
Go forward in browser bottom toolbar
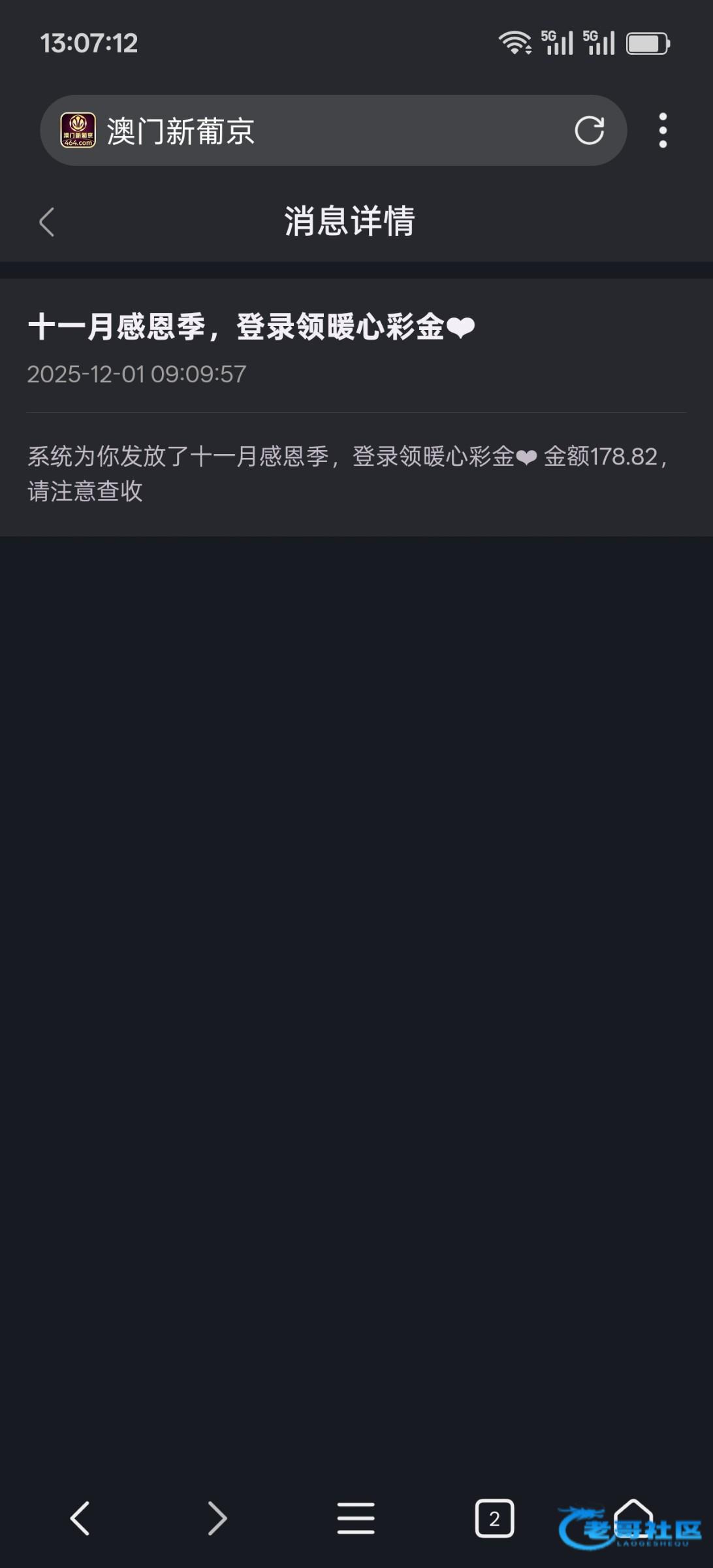click(217, 1518)
